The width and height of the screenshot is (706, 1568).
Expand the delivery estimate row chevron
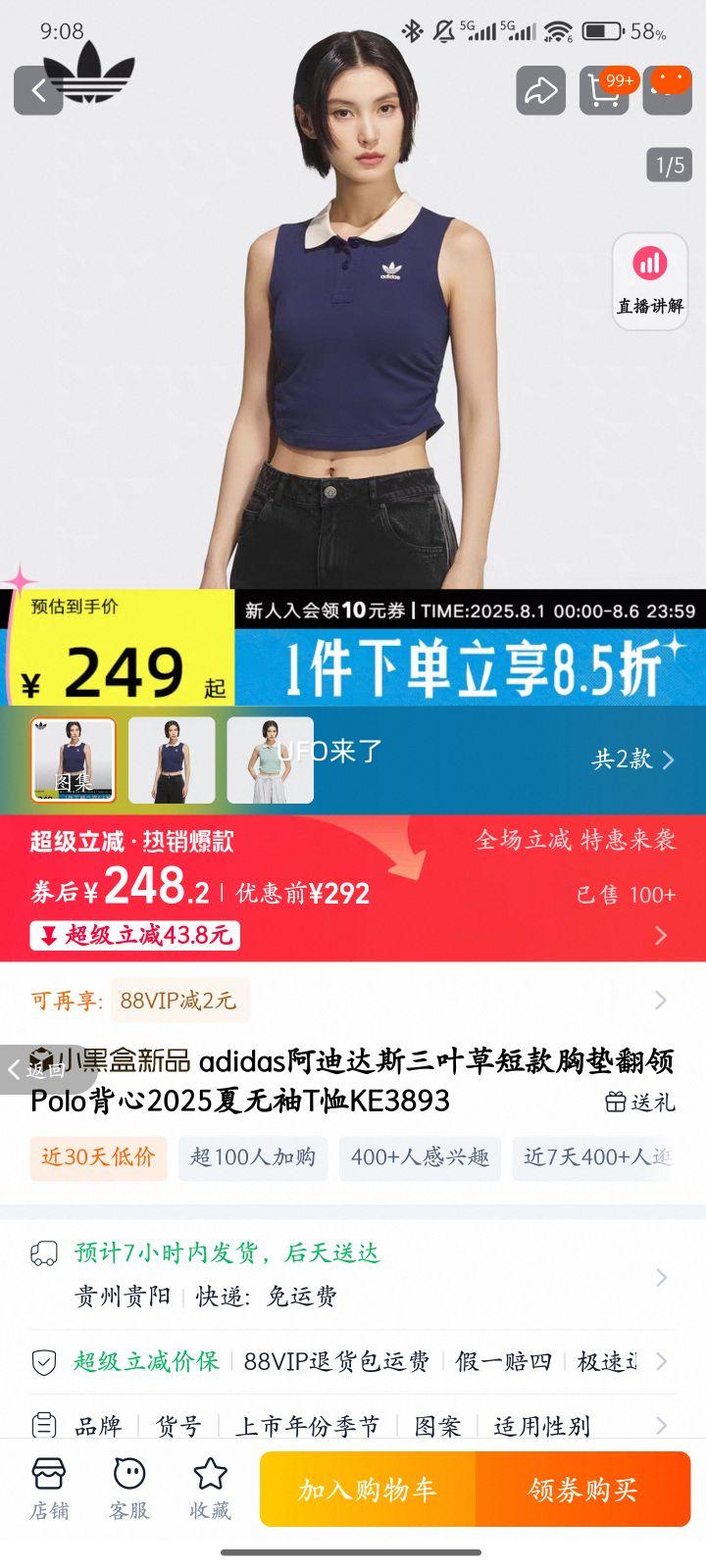point(664,1276)
